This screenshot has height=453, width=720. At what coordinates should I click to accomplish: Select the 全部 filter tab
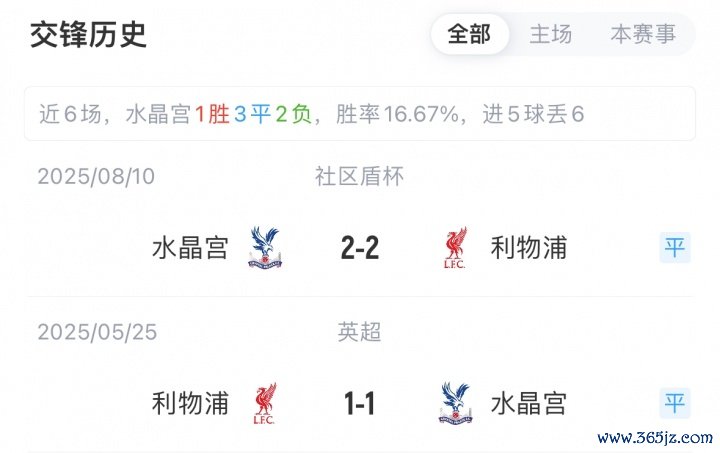tap(469, 34)
